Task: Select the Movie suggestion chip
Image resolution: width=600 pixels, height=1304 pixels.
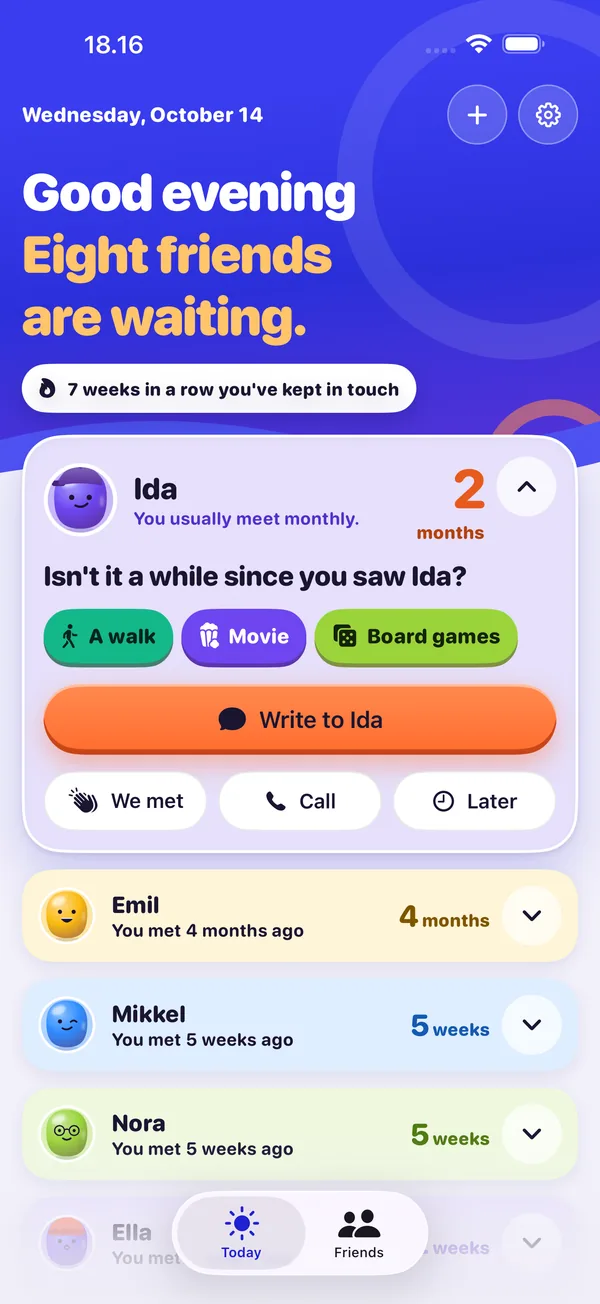Action: coord(244,637)
